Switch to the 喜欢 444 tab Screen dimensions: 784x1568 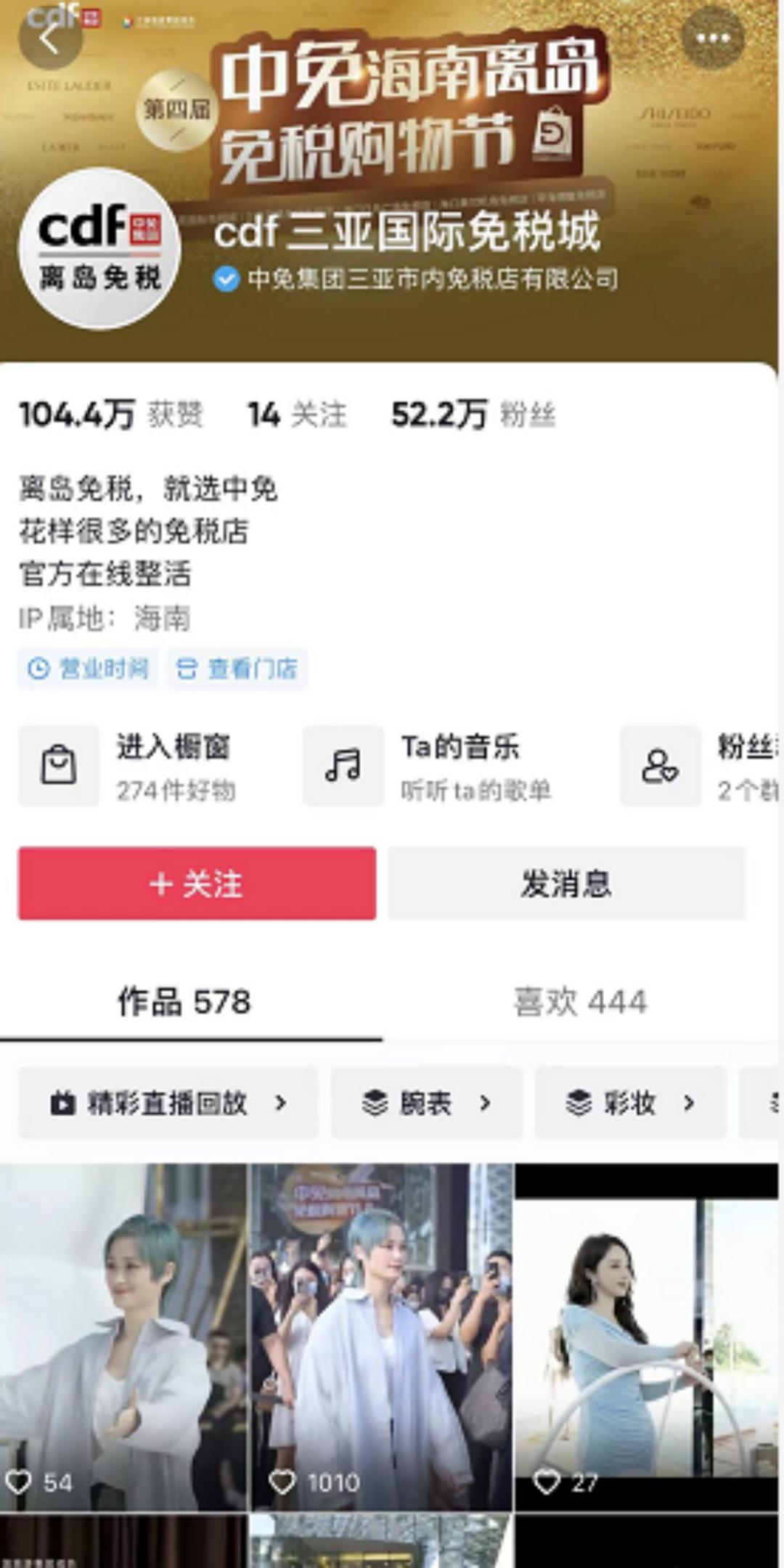(579, 1001)
